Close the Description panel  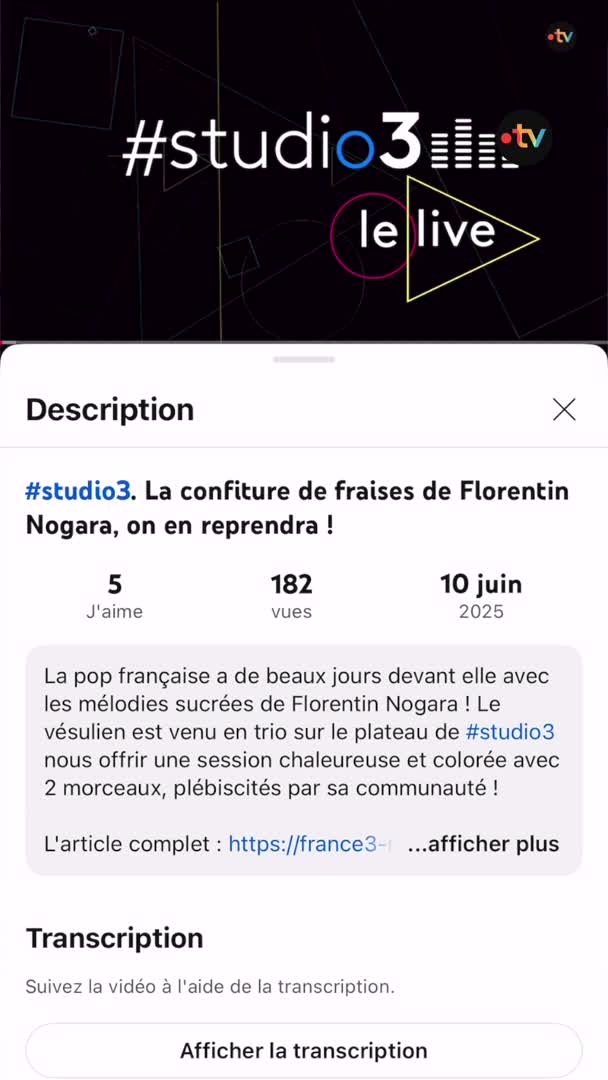point(564,409)
